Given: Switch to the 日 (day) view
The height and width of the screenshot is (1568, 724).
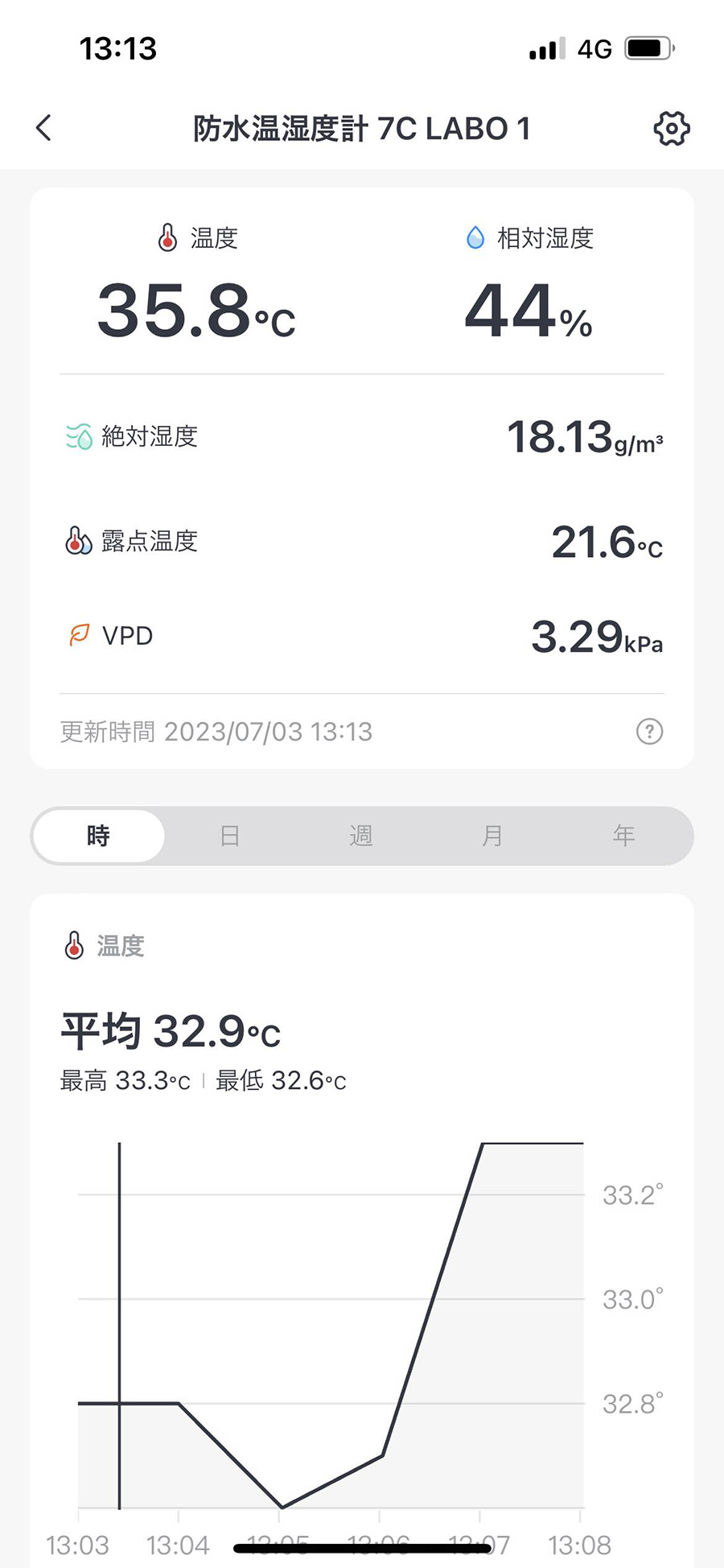Looking at the screenshot, I should pos(230,836).
